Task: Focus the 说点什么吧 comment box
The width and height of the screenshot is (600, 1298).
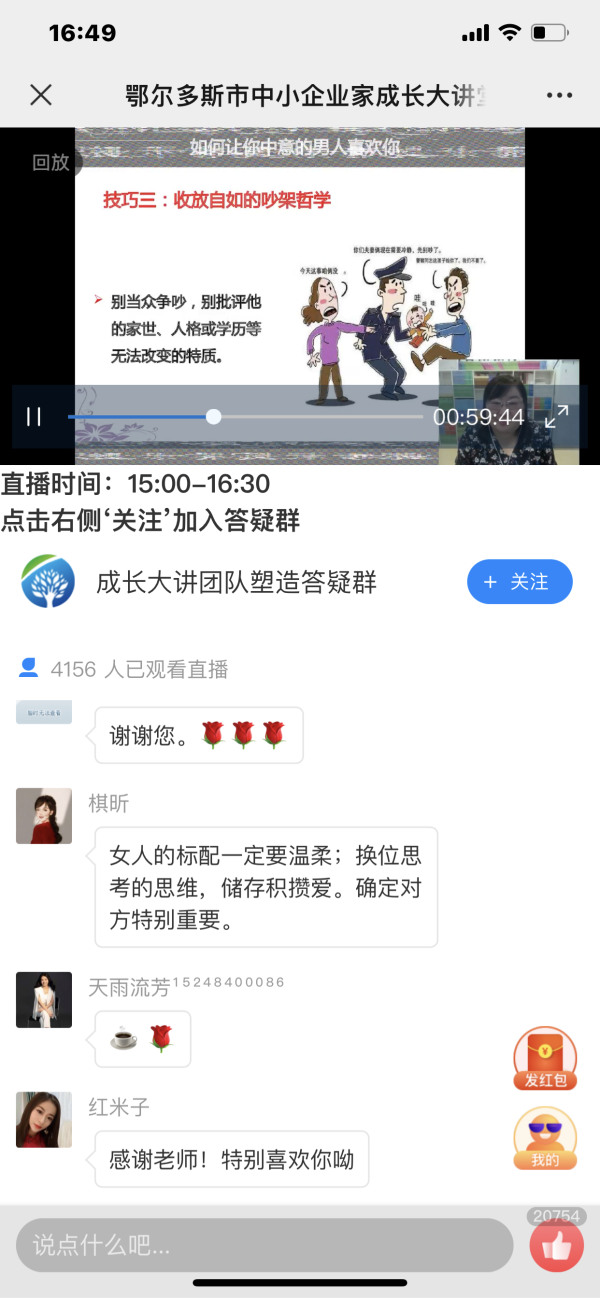Action: click(x=264, y=1245)
